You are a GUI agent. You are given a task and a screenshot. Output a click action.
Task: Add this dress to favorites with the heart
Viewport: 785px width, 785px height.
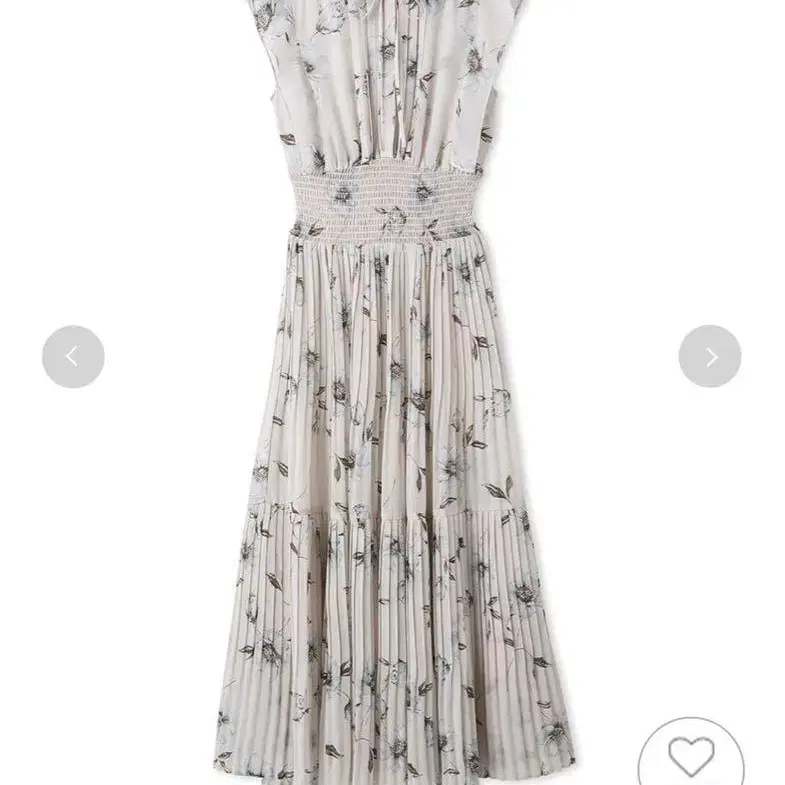click(x=691, y=757)
